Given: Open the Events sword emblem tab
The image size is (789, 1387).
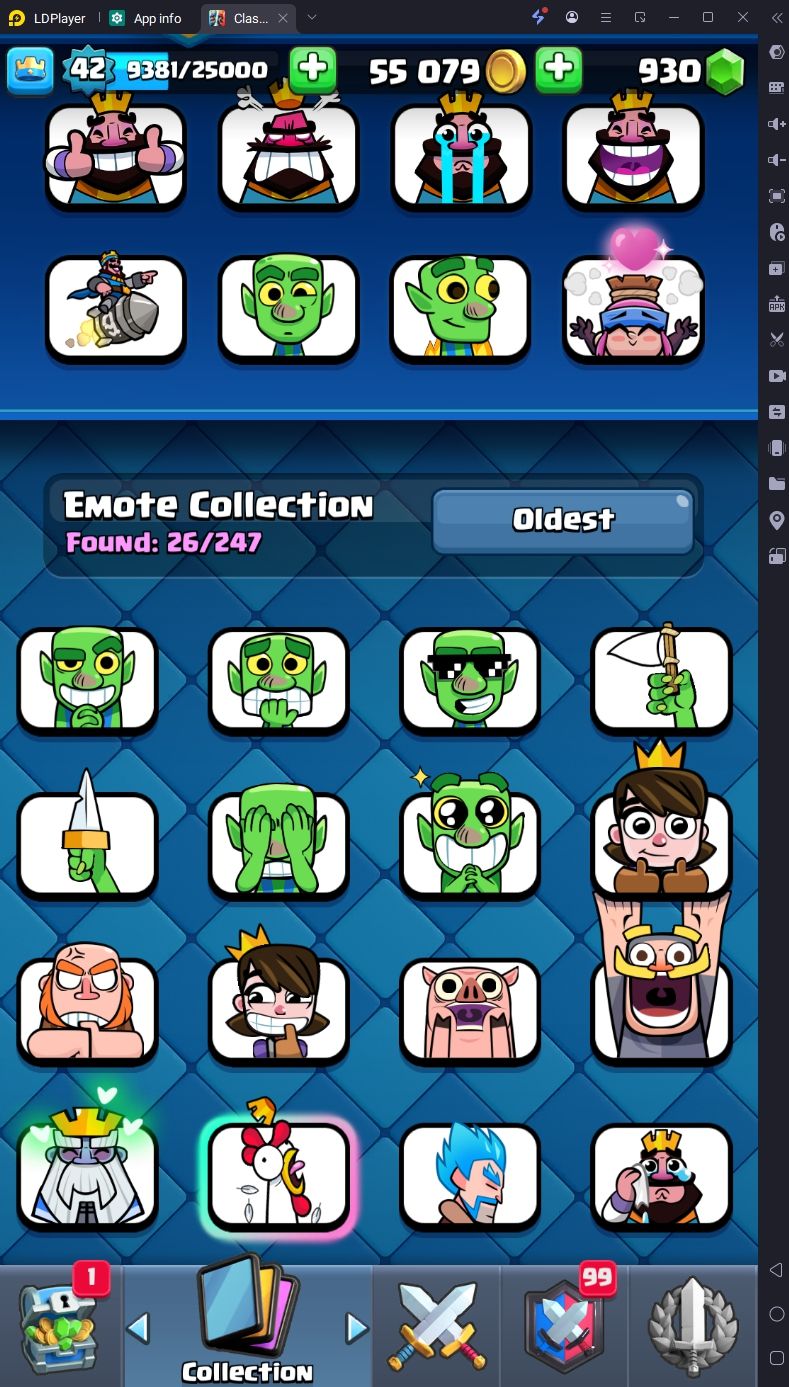Looking at the screenshot, I should coord(693,1325).
